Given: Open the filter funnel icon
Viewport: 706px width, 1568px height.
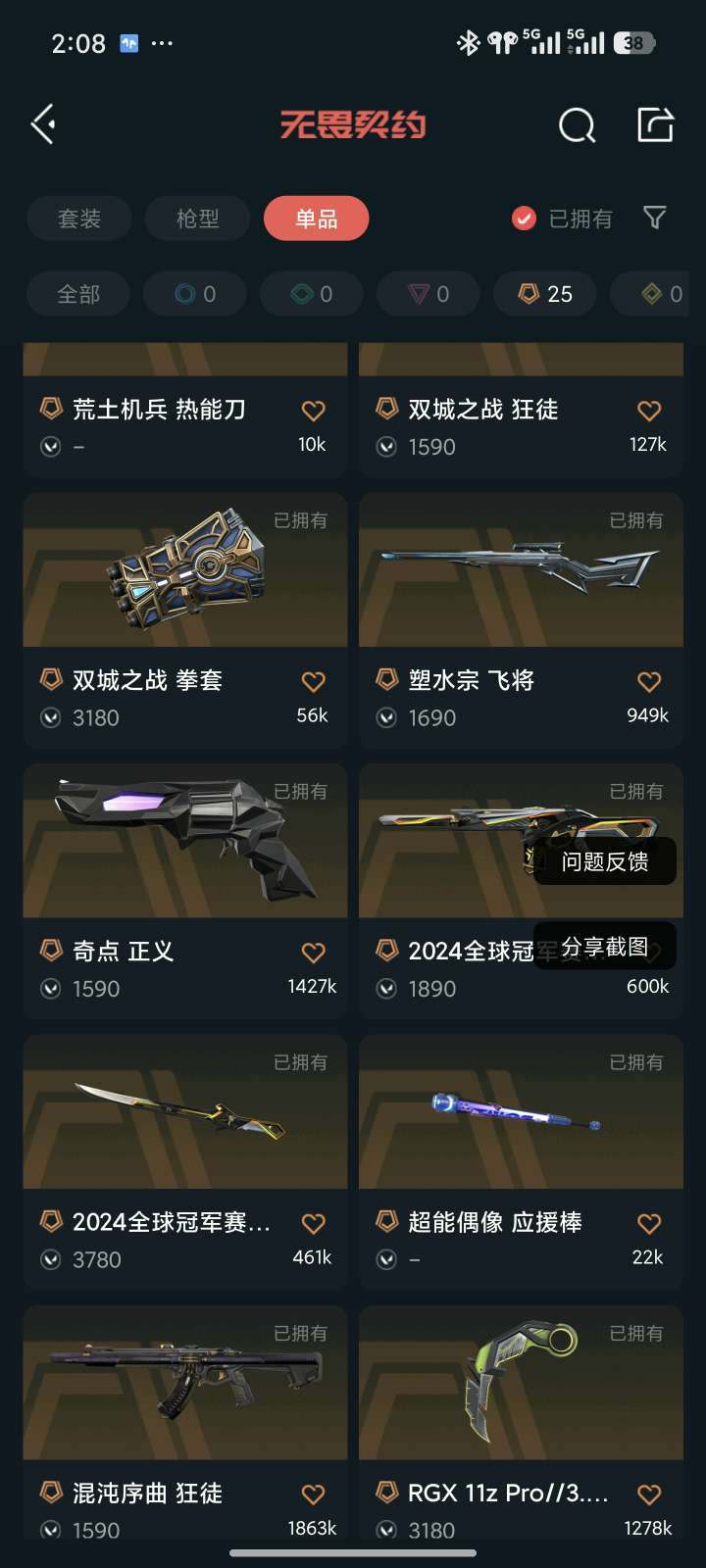Looking at the screenshot, I should coord(654,218).
